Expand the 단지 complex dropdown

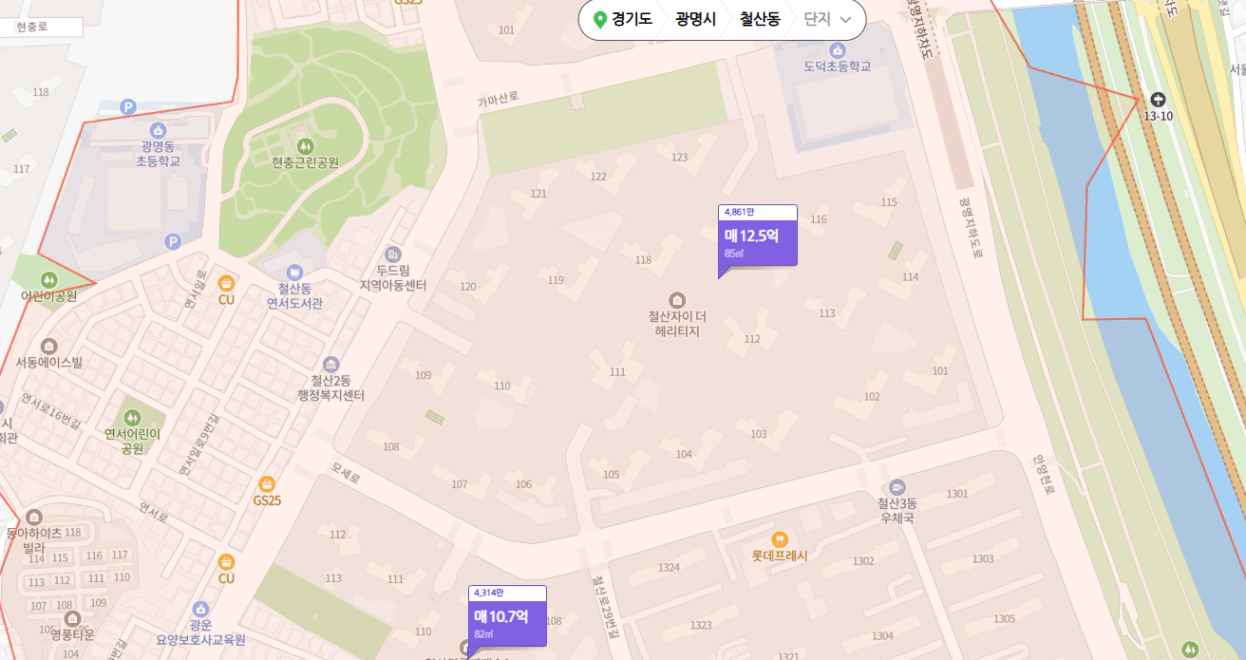(828, 20)
